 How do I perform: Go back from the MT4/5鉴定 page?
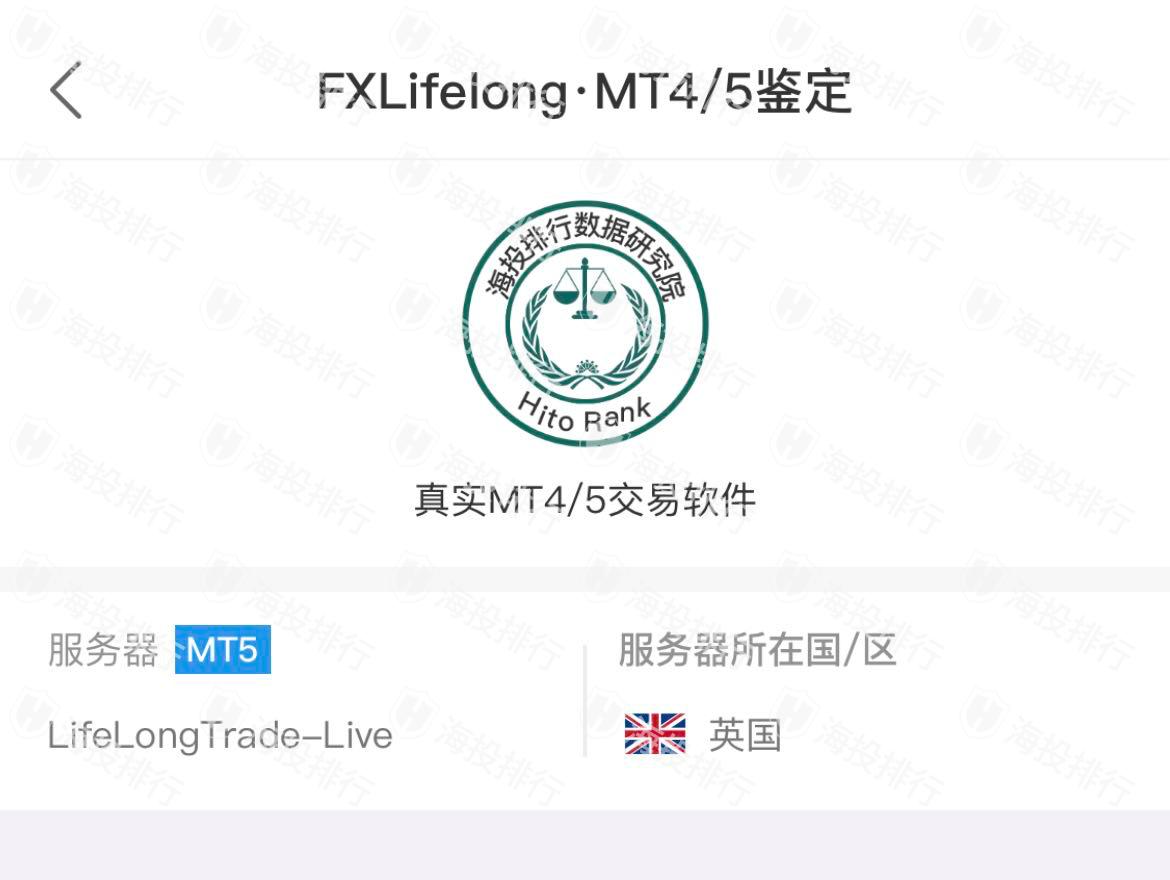pyautogui.click(x=66, y=90)
